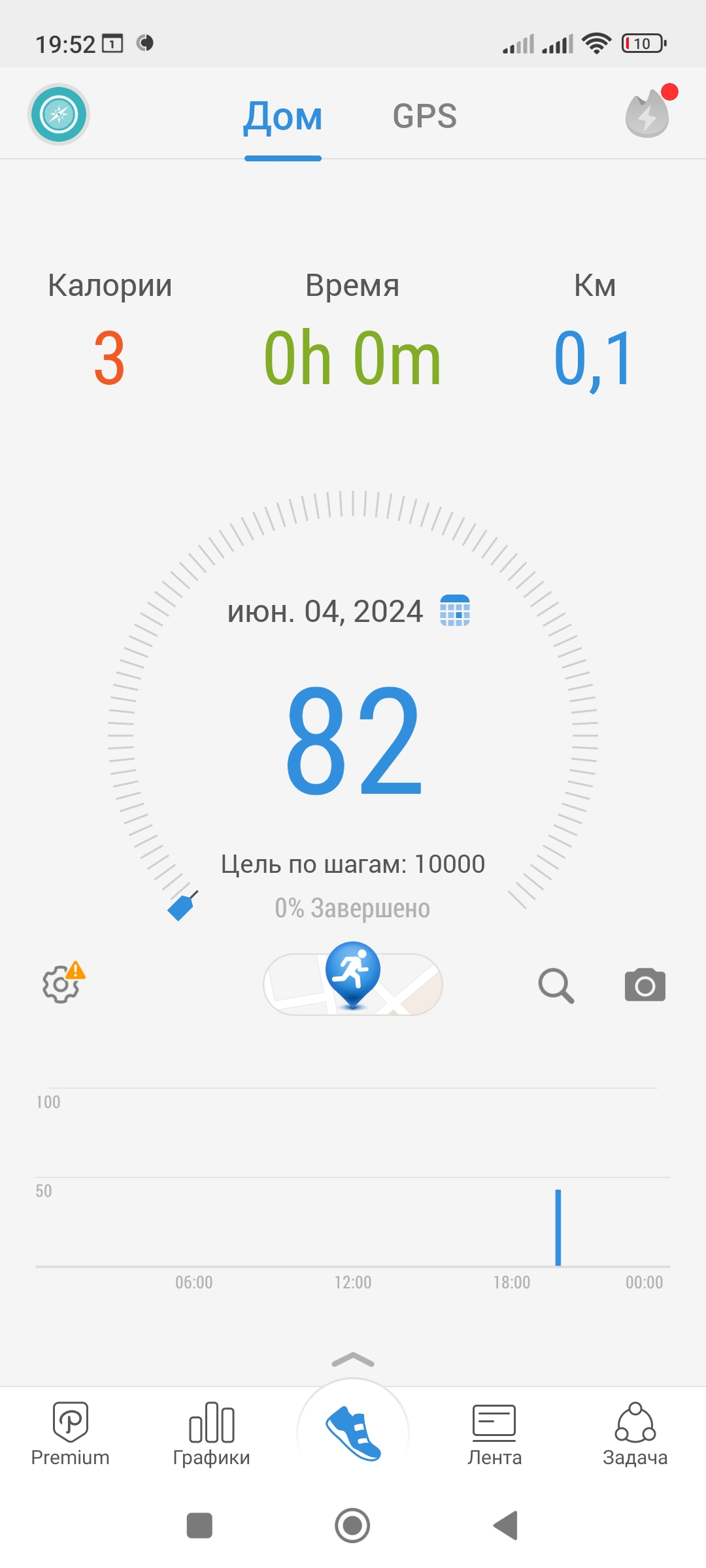Go to the Графики tab

[x=212, y=1434]
